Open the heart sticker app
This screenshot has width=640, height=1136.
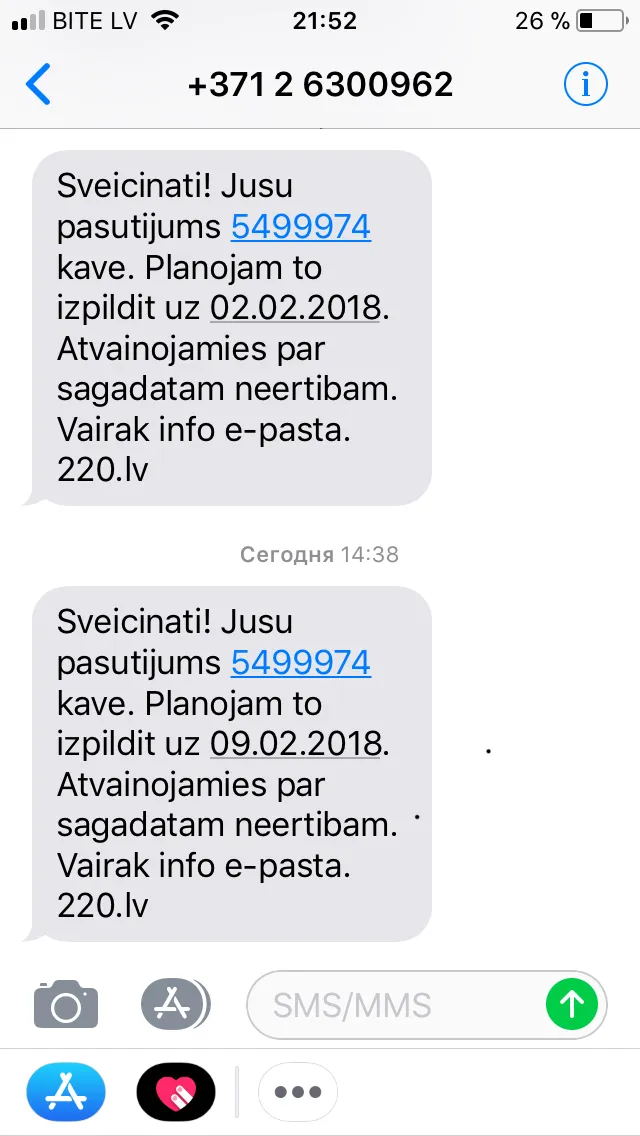(x=176, y=1092)
